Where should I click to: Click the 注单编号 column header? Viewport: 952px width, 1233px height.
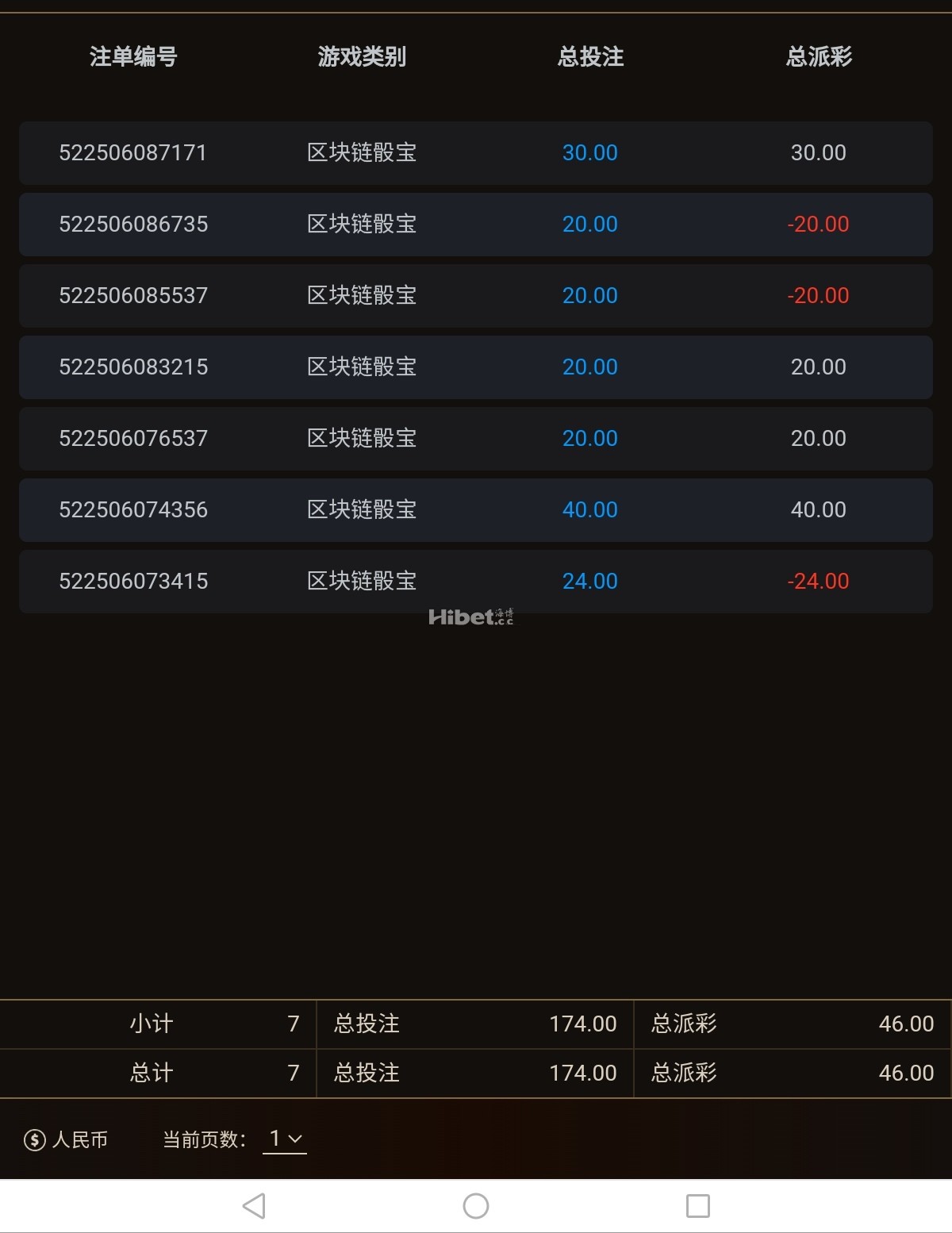coord(136,57)
